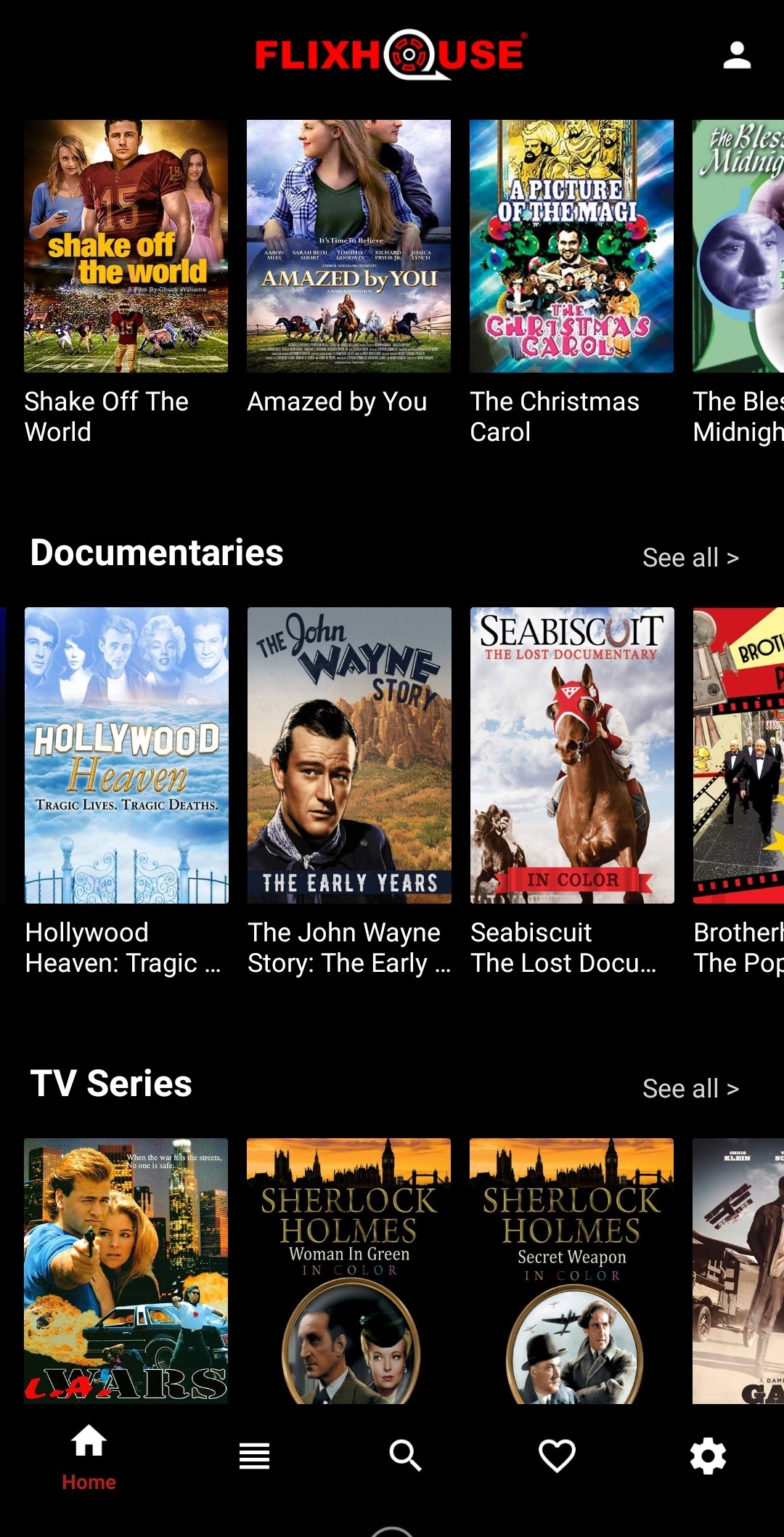The height and width of the screenshot is (1537, 784).
Task: Select The Christmas Carol poster
Action: tap(571, 246)
